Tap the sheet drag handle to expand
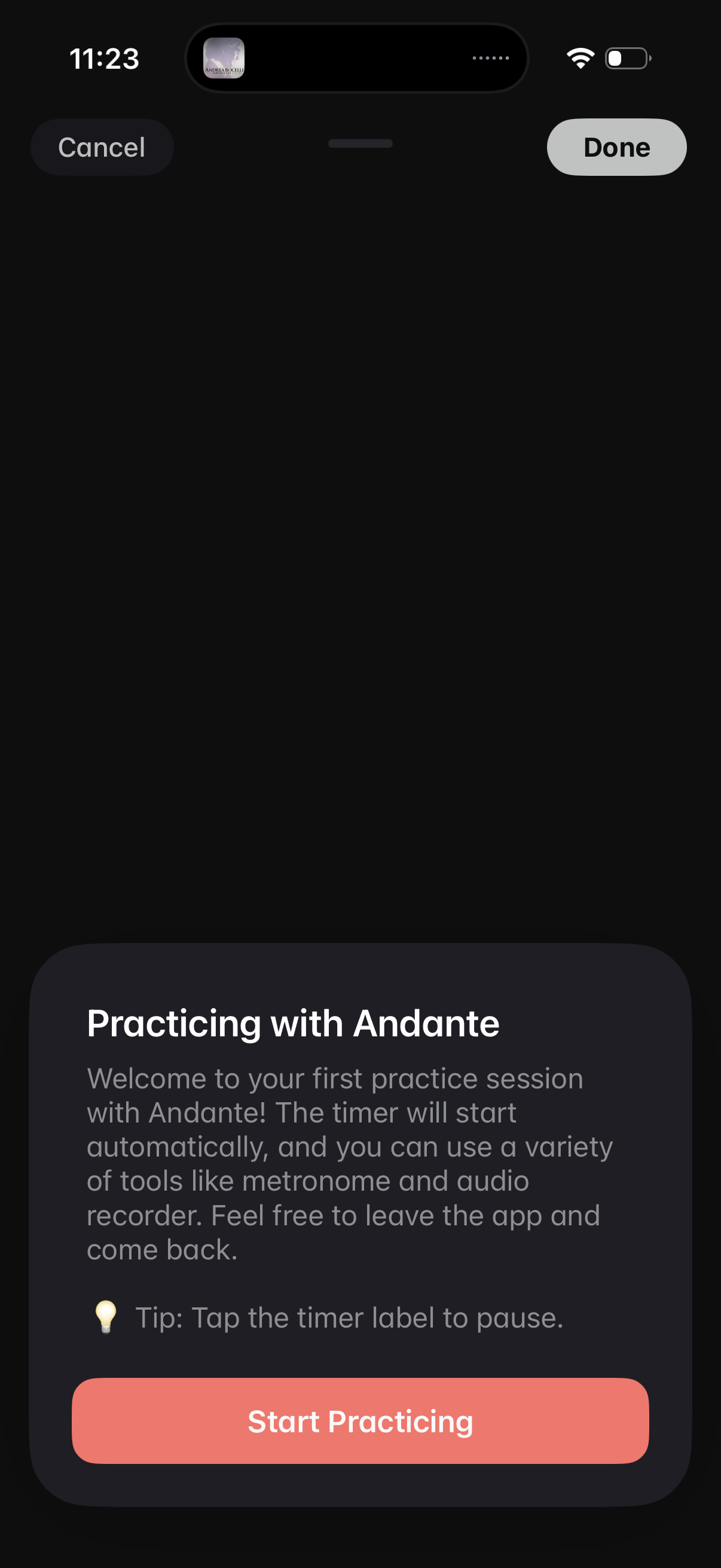 coord(360,144)
